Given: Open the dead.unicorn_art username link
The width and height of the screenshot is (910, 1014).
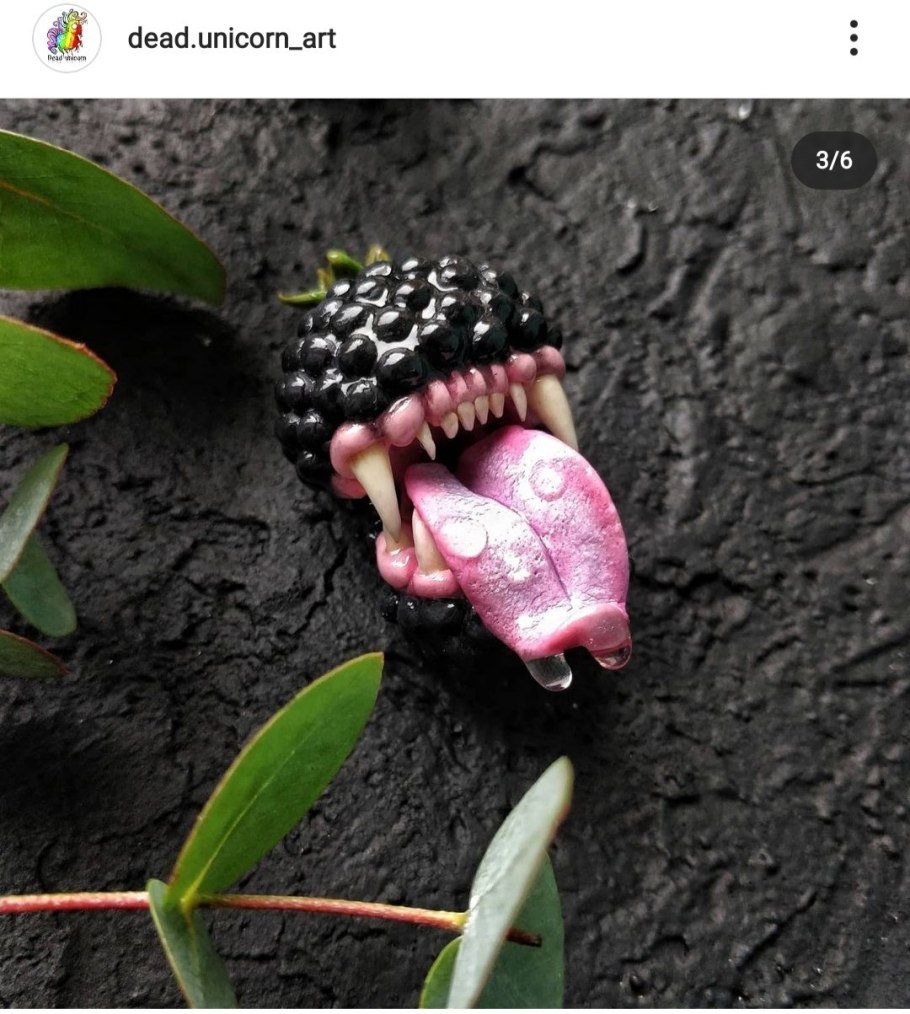Looking at the screenshot, I should point(231,39).
